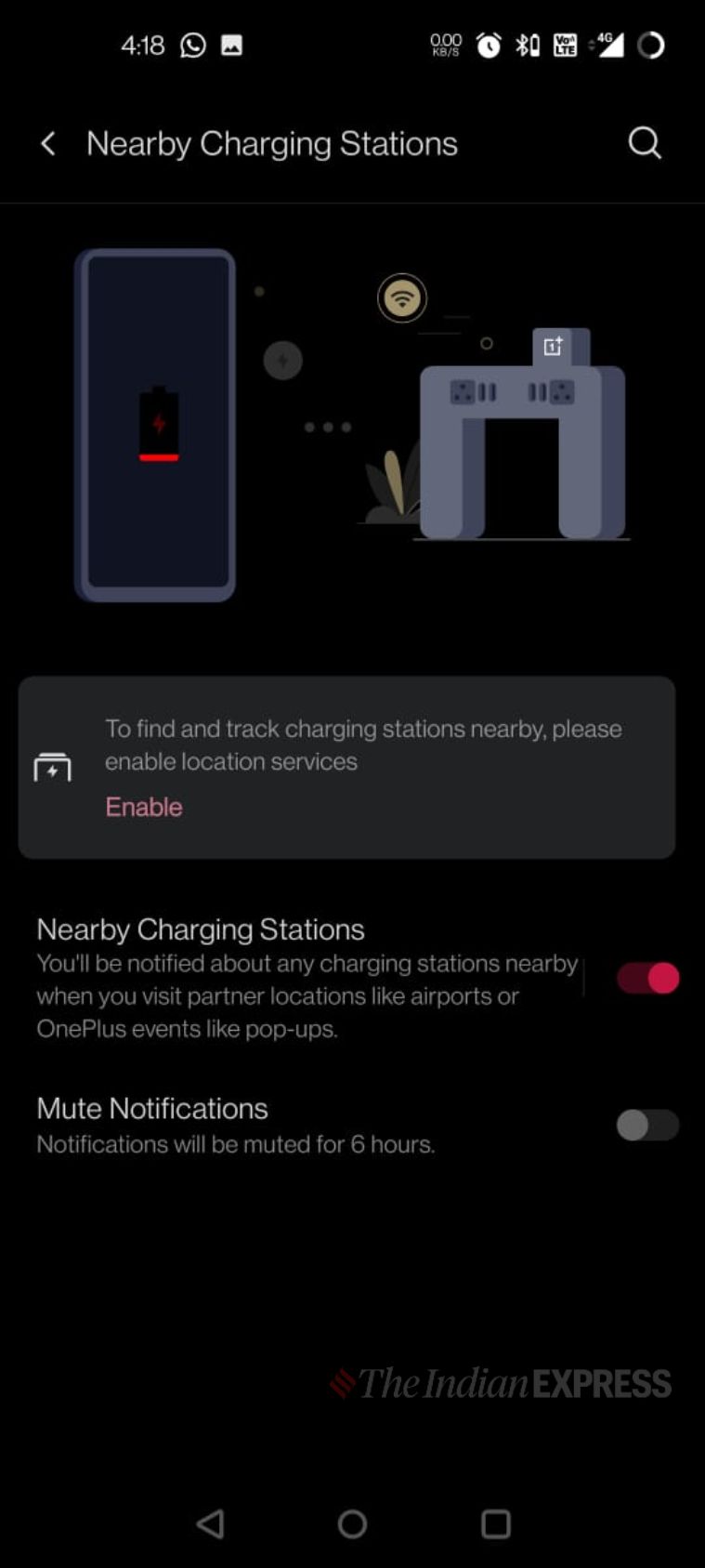
Task: Tap the charging battery icon inside the banner card
Action: pos(53,766)
